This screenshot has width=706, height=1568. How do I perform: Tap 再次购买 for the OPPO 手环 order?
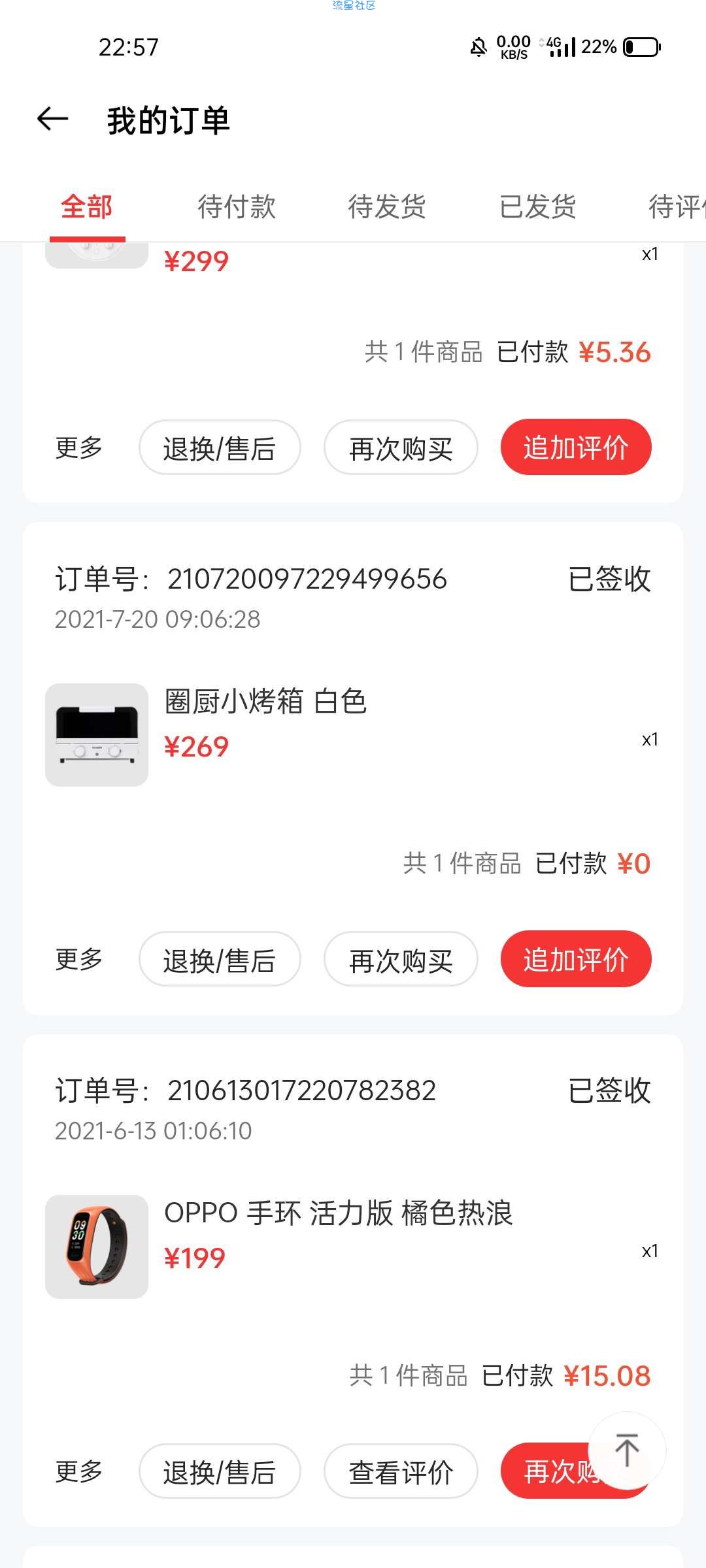point(549,1471)
